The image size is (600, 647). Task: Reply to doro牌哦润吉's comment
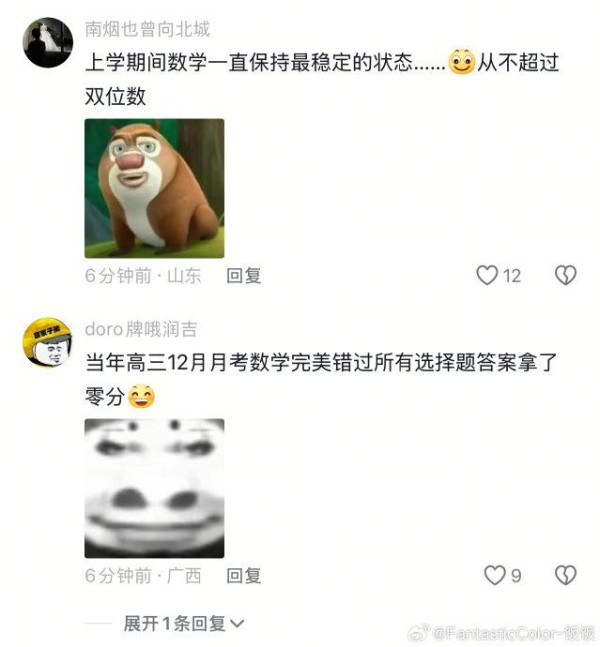coord(243,576)
